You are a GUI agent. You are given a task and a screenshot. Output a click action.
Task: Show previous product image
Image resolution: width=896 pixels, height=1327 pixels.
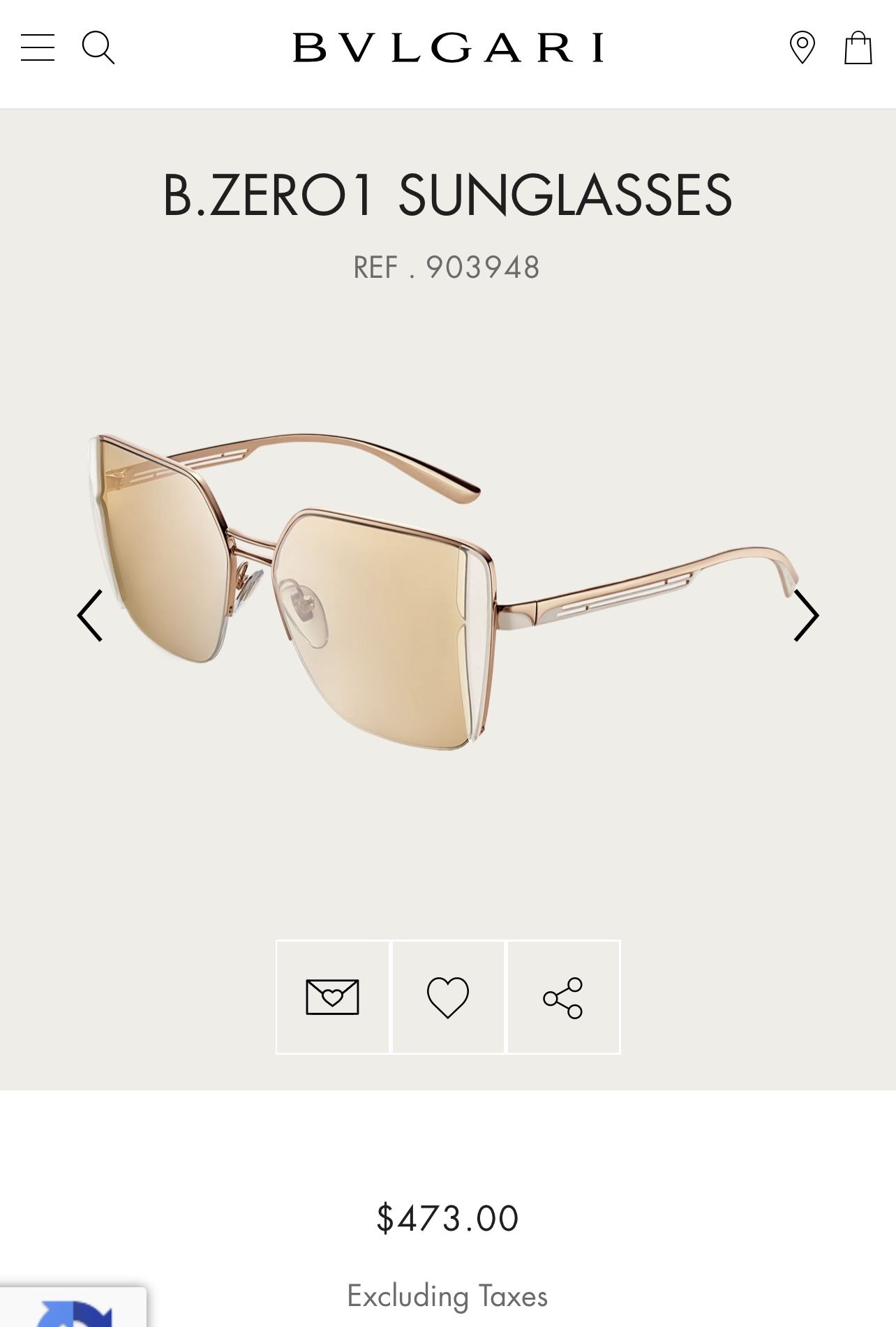pos(90,615)
